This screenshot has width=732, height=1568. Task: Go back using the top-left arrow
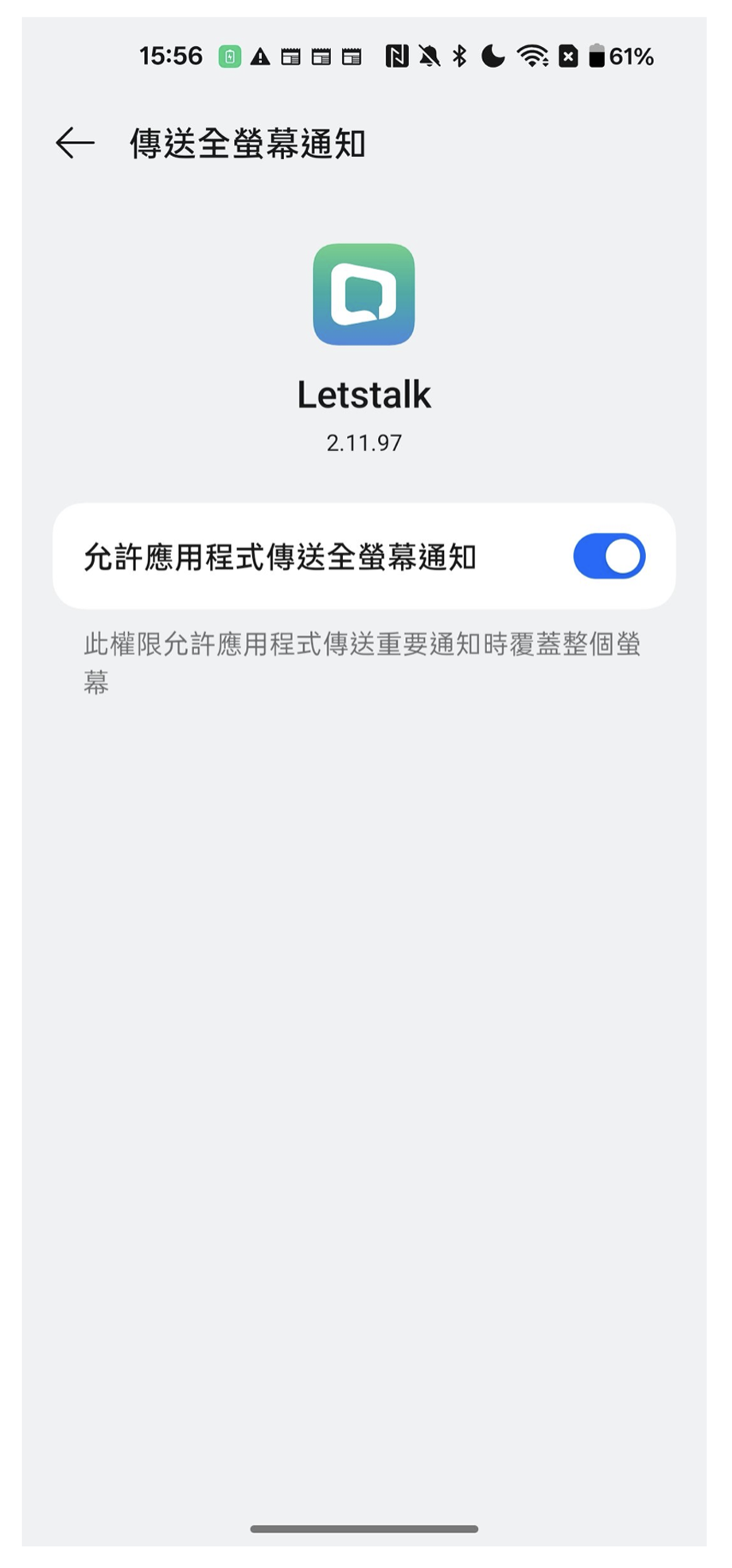[75, 143]
